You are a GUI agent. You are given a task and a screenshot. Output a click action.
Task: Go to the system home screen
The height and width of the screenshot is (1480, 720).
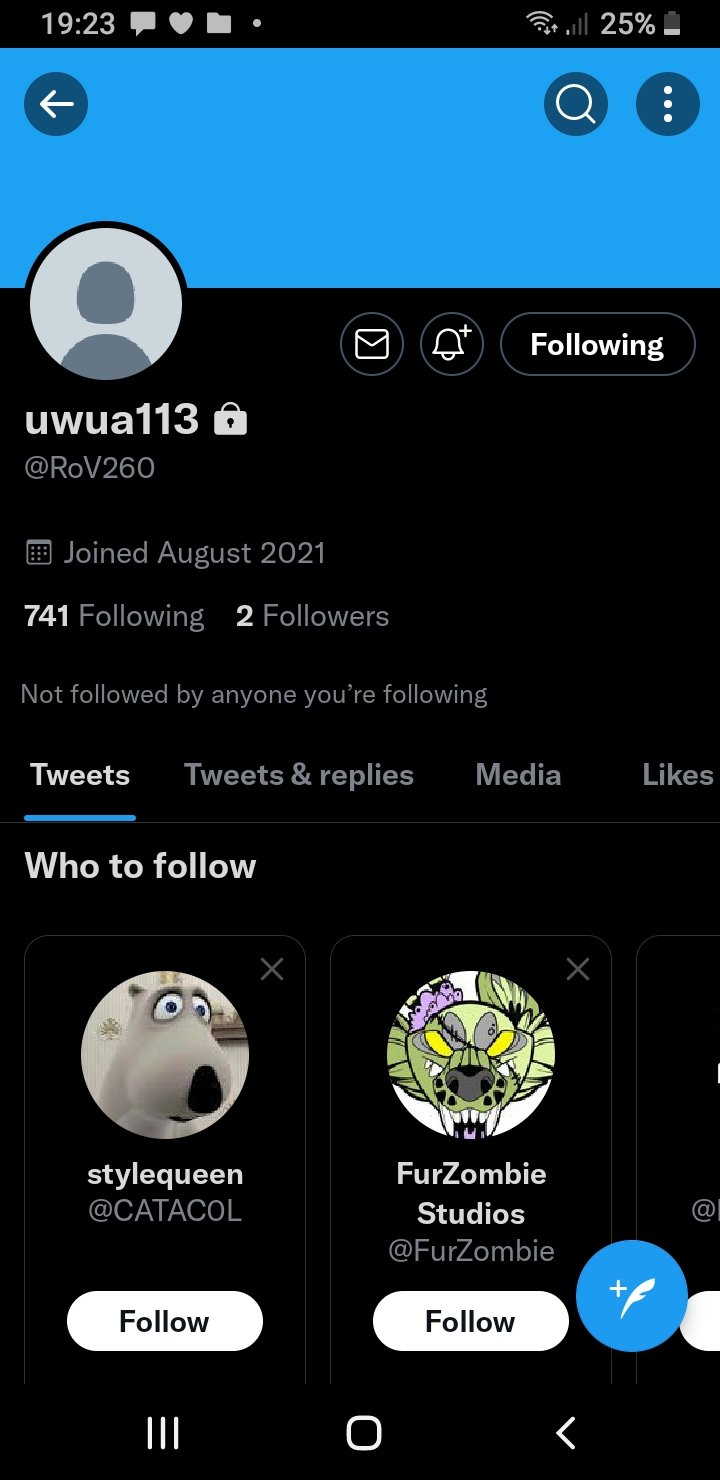click(363, 1433)
